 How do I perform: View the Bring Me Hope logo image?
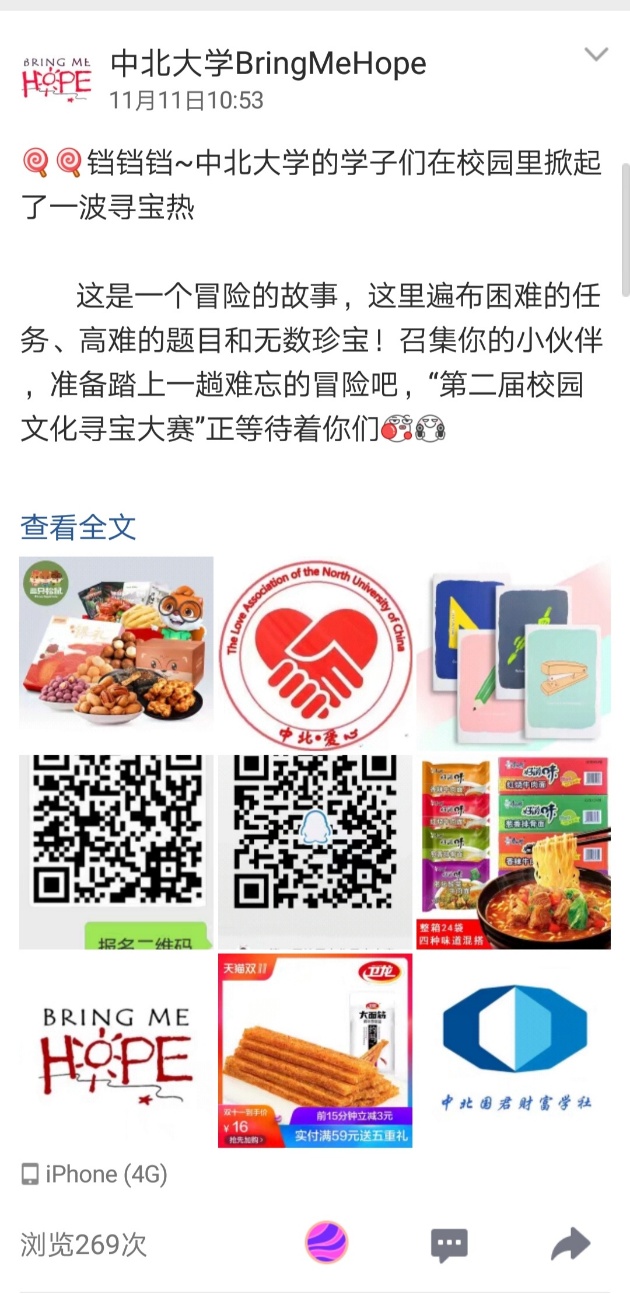pos(116,1050)
